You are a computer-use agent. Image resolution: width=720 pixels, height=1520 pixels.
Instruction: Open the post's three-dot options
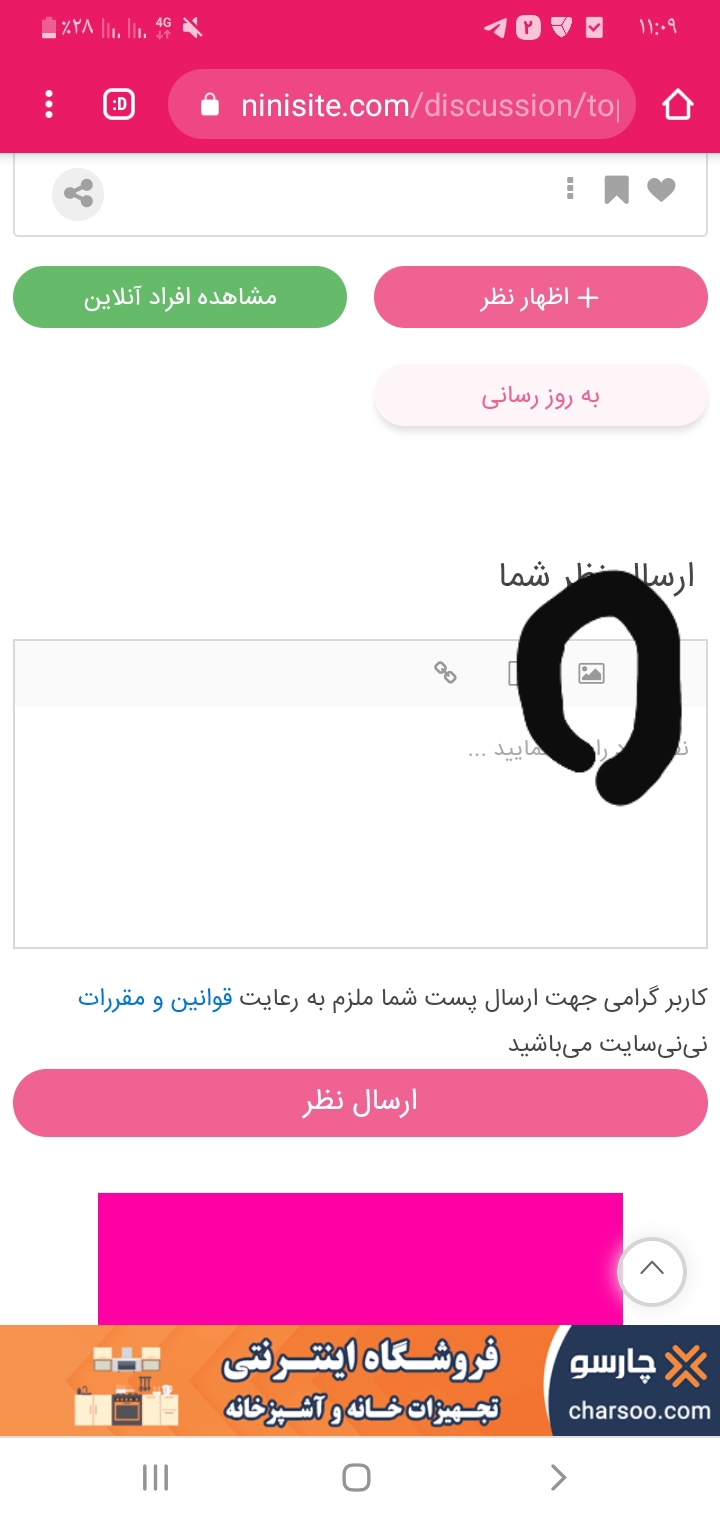(570, 189)
